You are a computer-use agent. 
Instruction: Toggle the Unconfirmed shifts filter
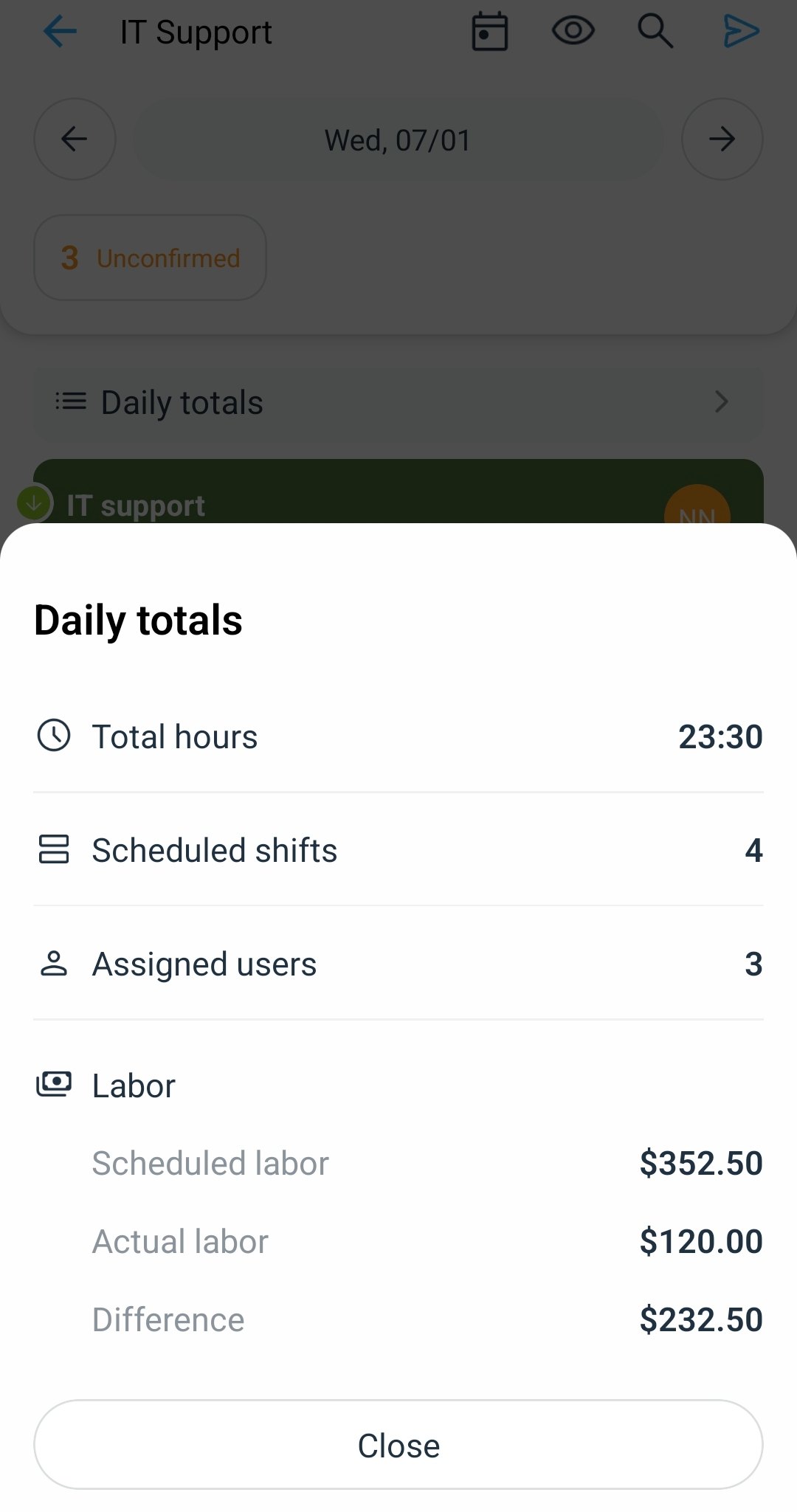pyautogui.click(x=150, y=258)
